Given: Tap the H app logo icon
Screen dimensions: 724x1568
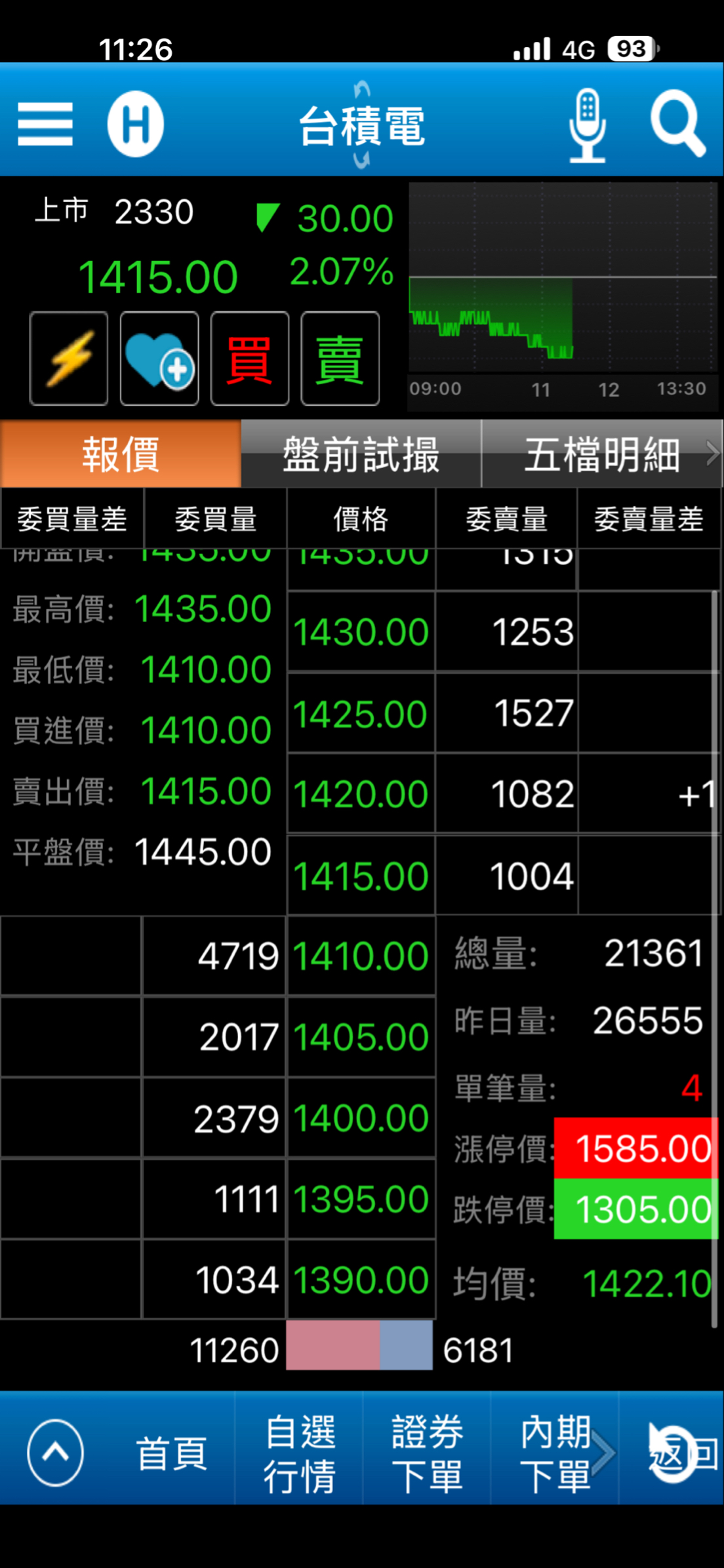Looking at the screenshot, I should [x=136, y=125].
